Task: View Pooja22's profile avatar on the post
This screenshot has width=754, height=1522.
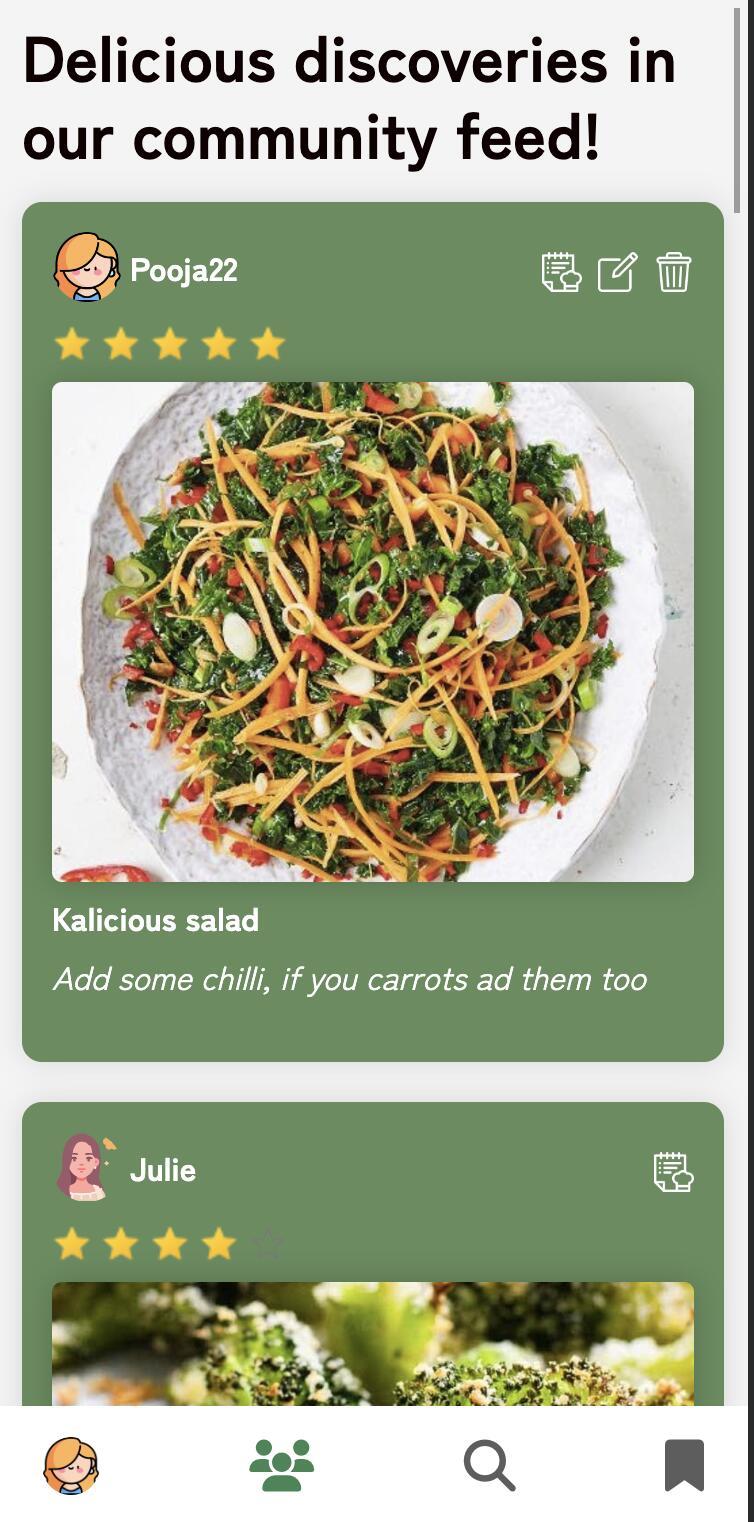Action: tap(86, 268)
